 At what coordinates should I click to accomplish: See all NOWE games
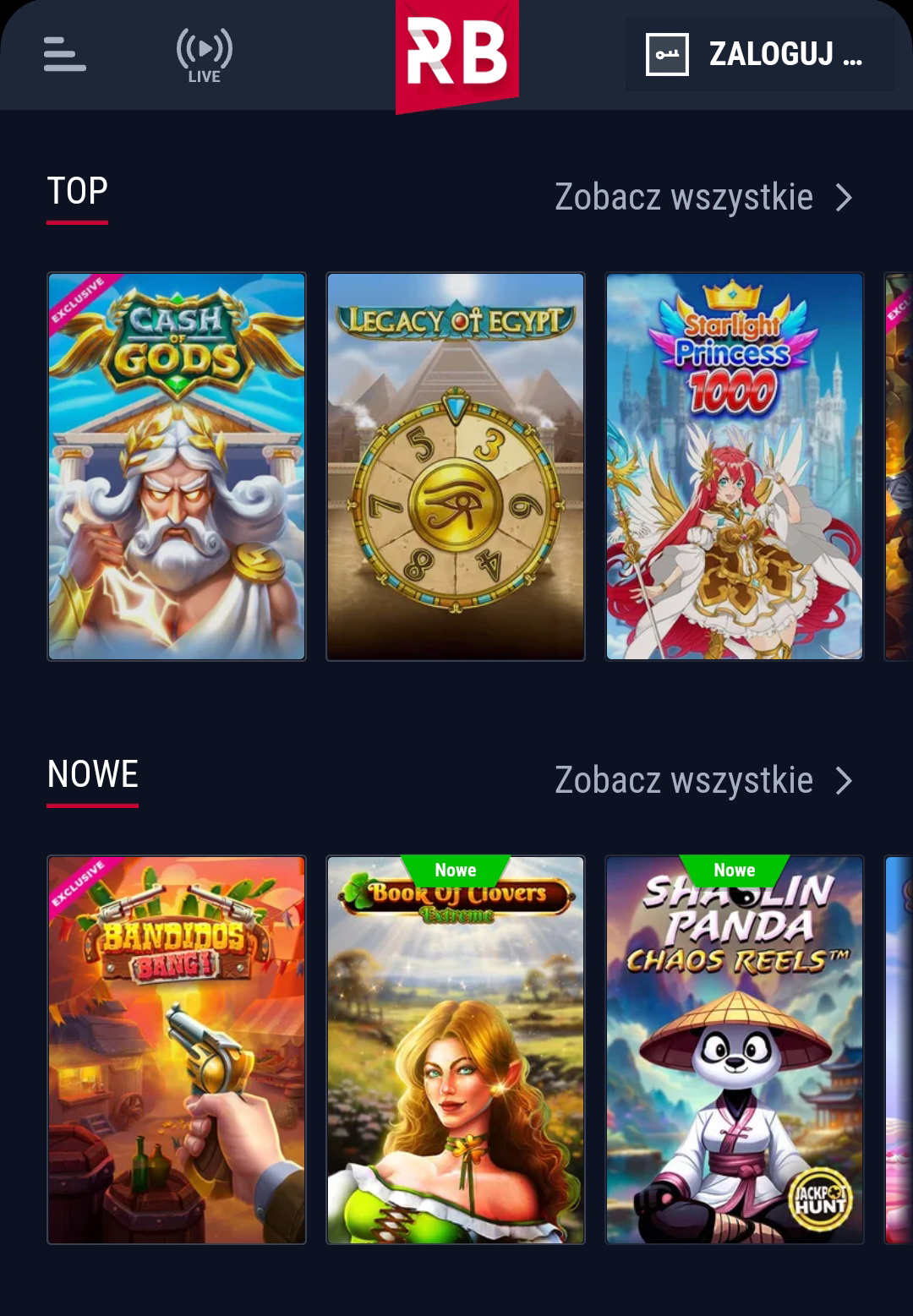tap(703, 781)
